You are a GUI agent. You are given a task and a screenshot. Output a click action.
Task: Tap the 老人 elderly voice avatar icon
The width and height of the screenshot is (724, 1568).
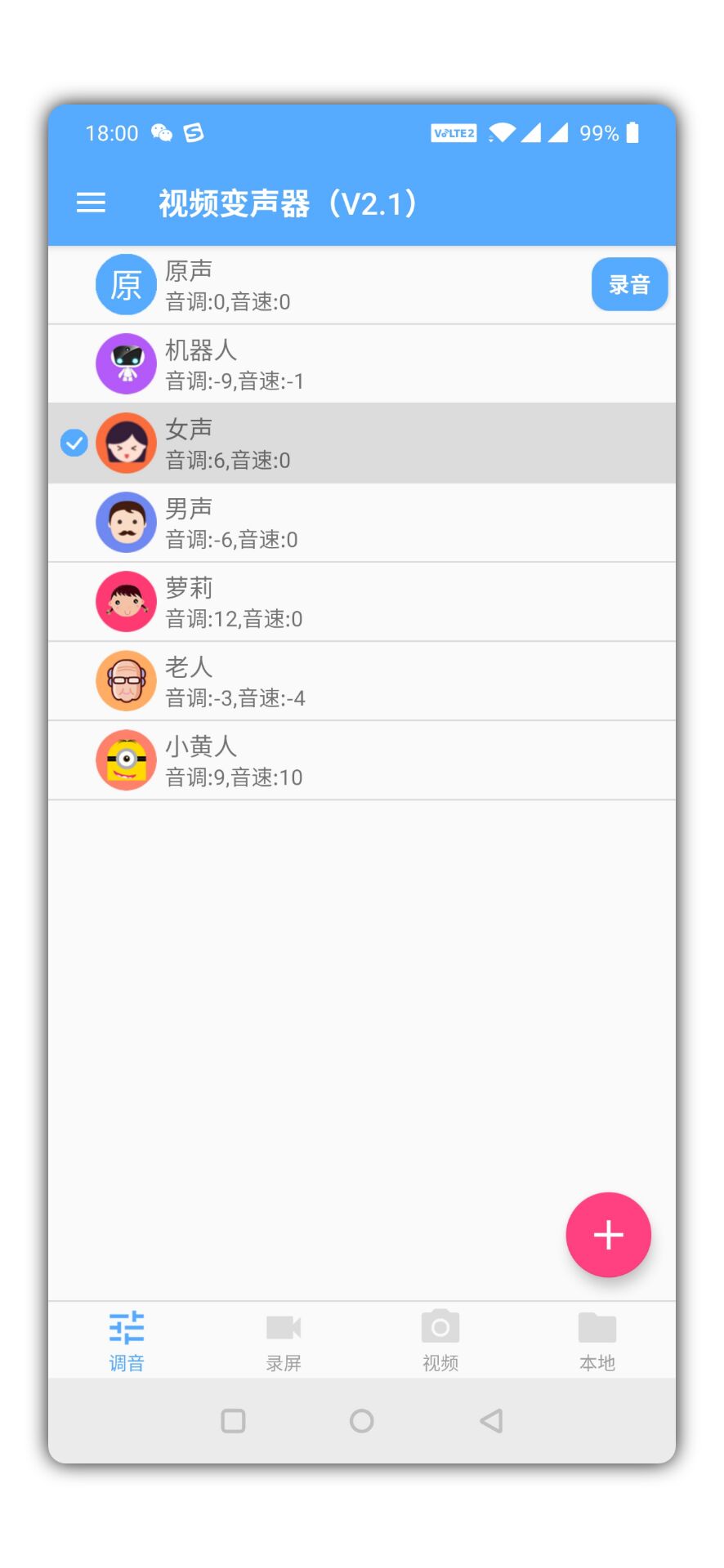[x=126, y=680]
